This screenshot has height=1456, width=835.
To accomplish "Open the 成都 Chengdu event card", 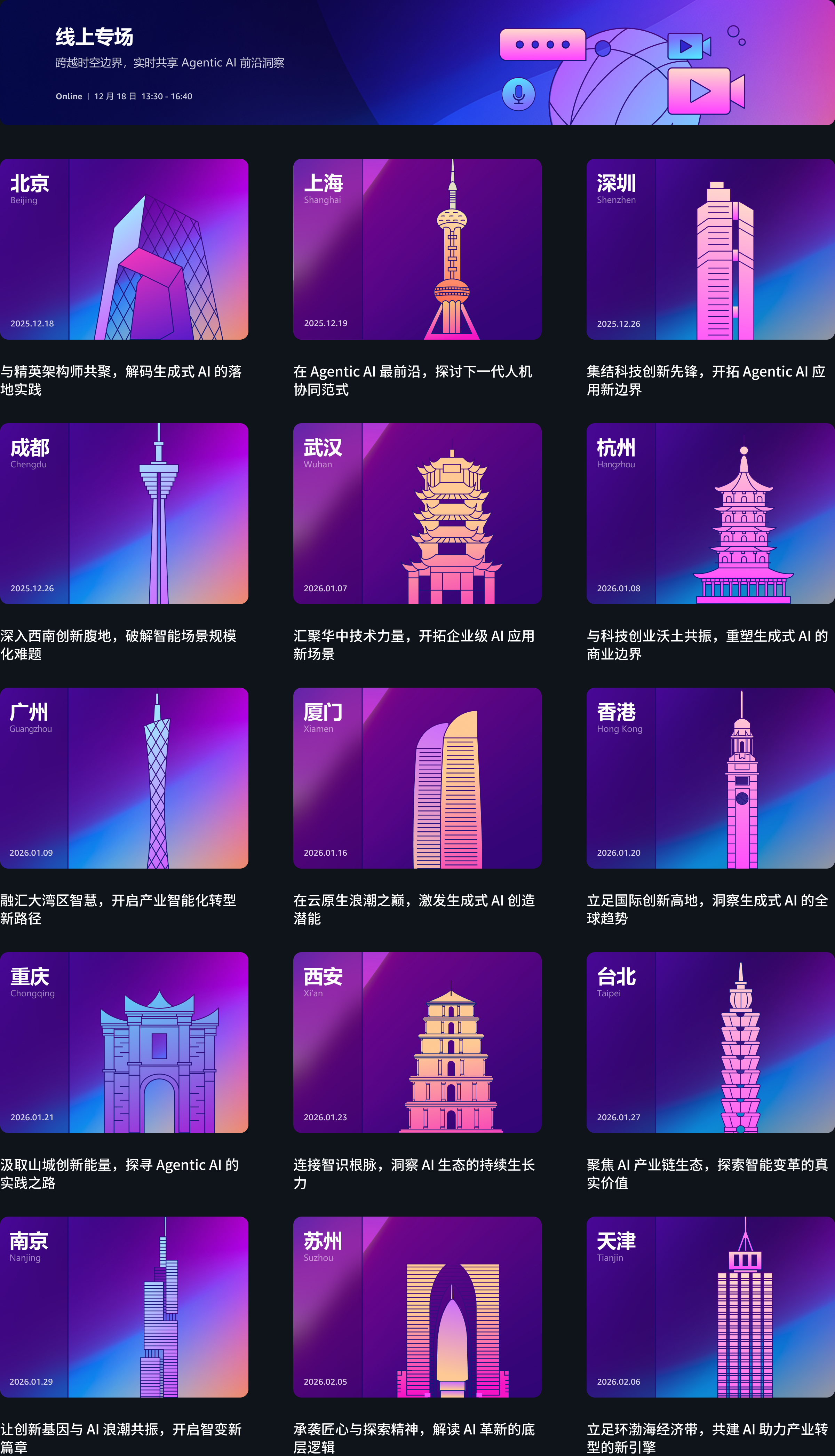I will (x=124, y=513).
